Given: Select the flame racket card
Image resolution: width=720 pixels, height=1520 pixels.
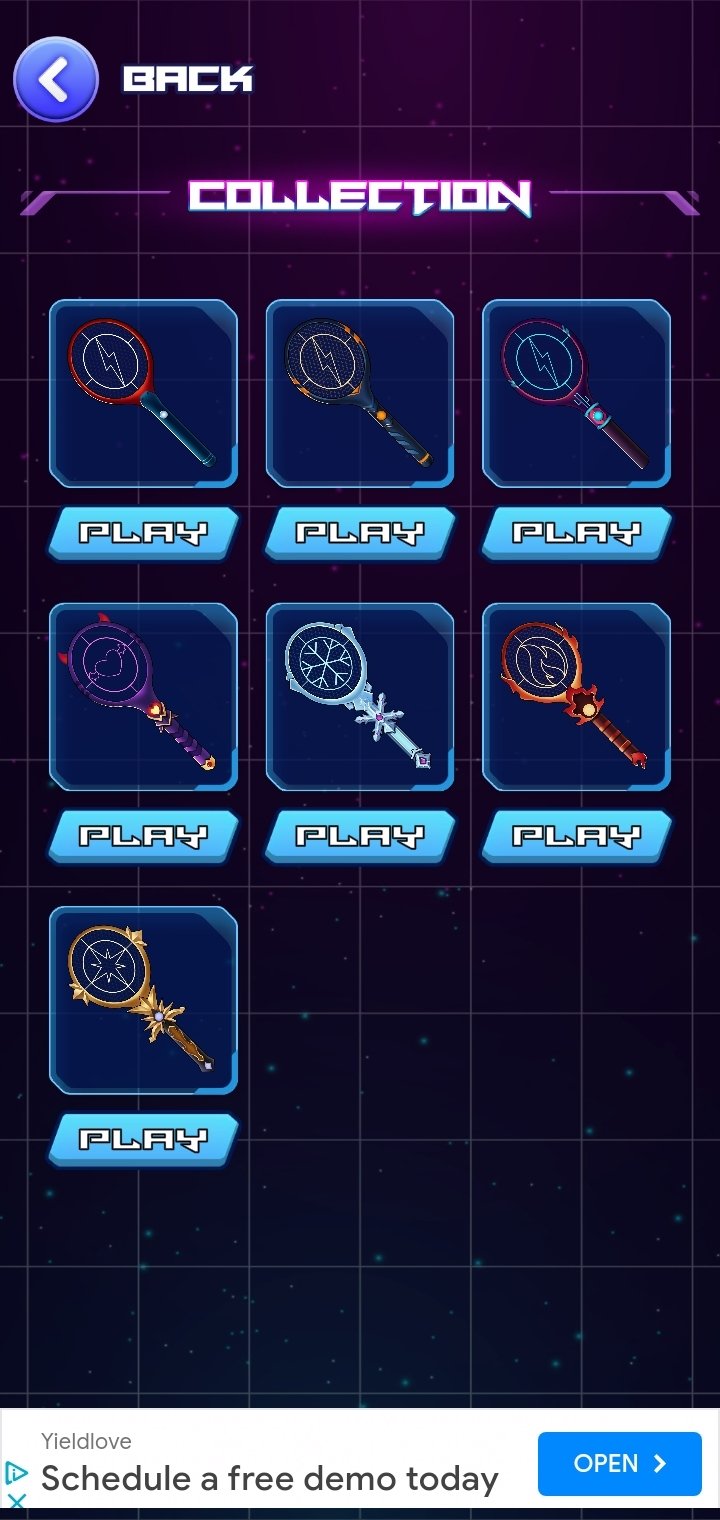Looking at the screenshot, I should pos(577,697).
